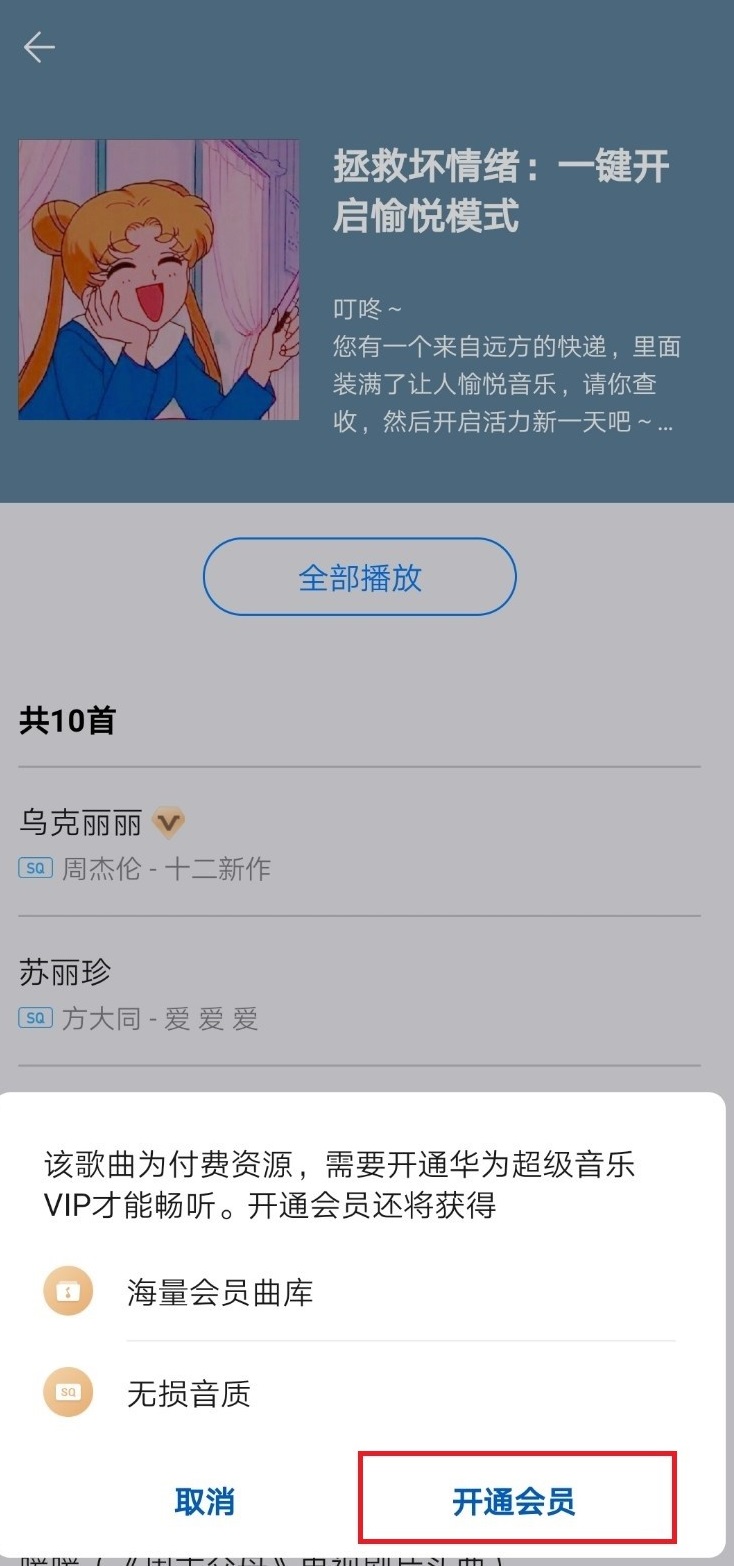Click the 无损音质 text label
Viewport: 734px width, 1566px height.
(189, 1392)
